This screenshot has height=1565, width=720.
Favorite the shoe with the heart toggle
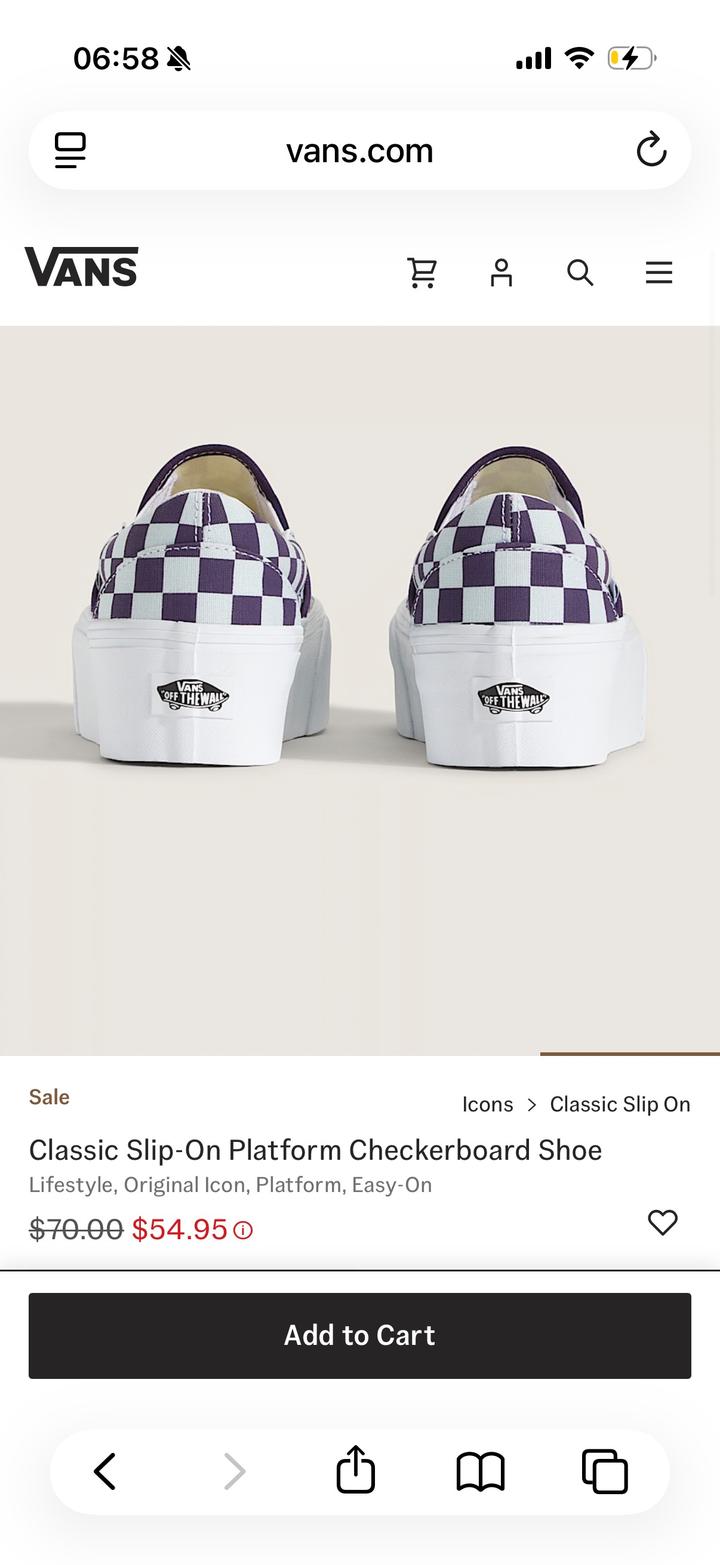click(662, 1222)
